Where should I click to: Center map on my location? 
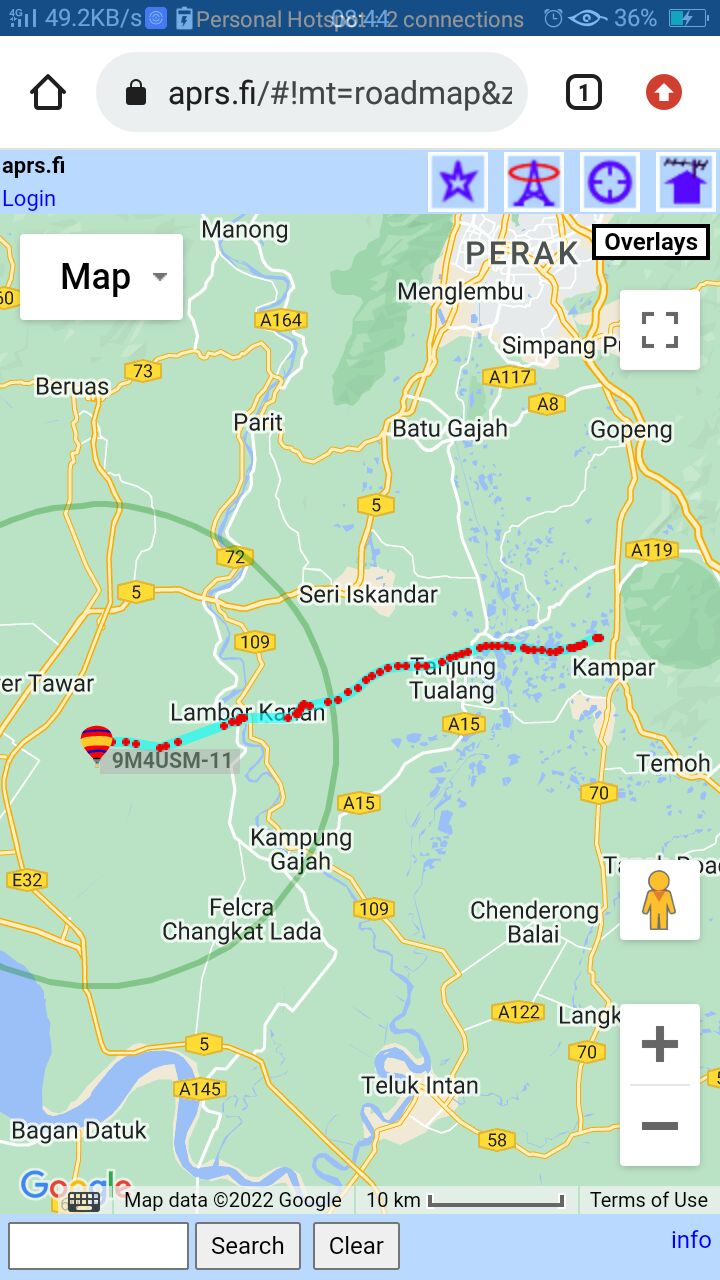[x=610, y=182]
